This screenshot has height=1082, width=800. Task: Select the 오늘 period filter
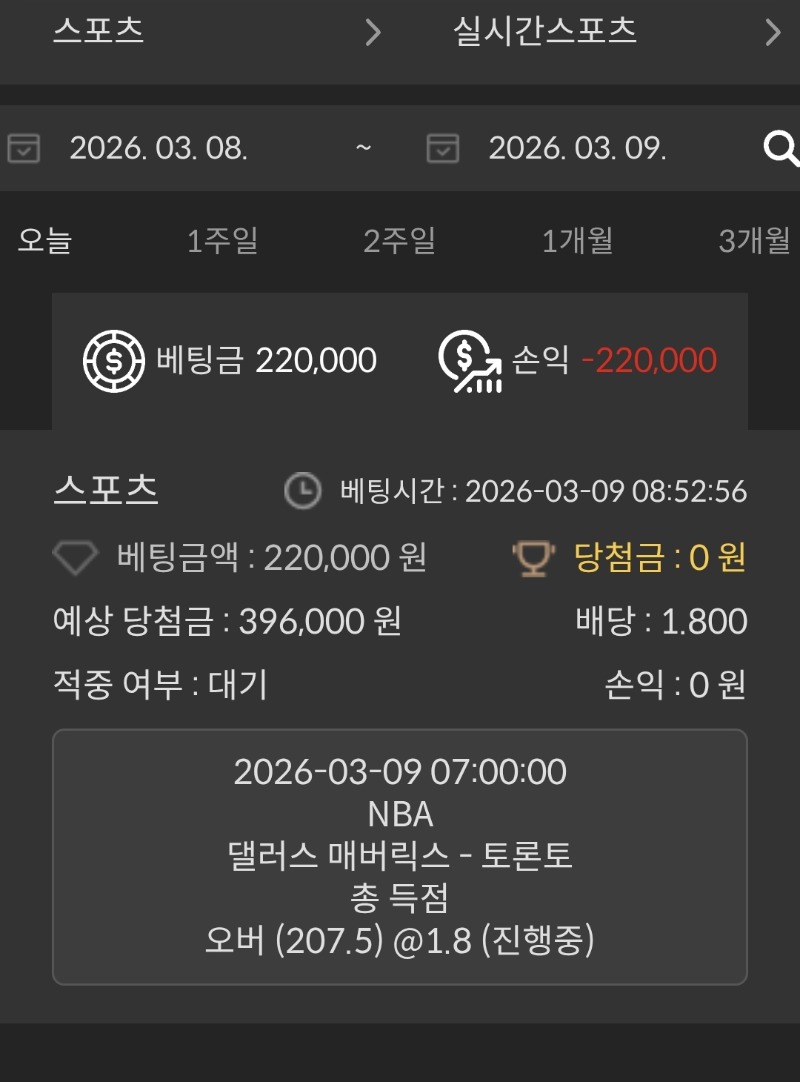coord(45,241)
